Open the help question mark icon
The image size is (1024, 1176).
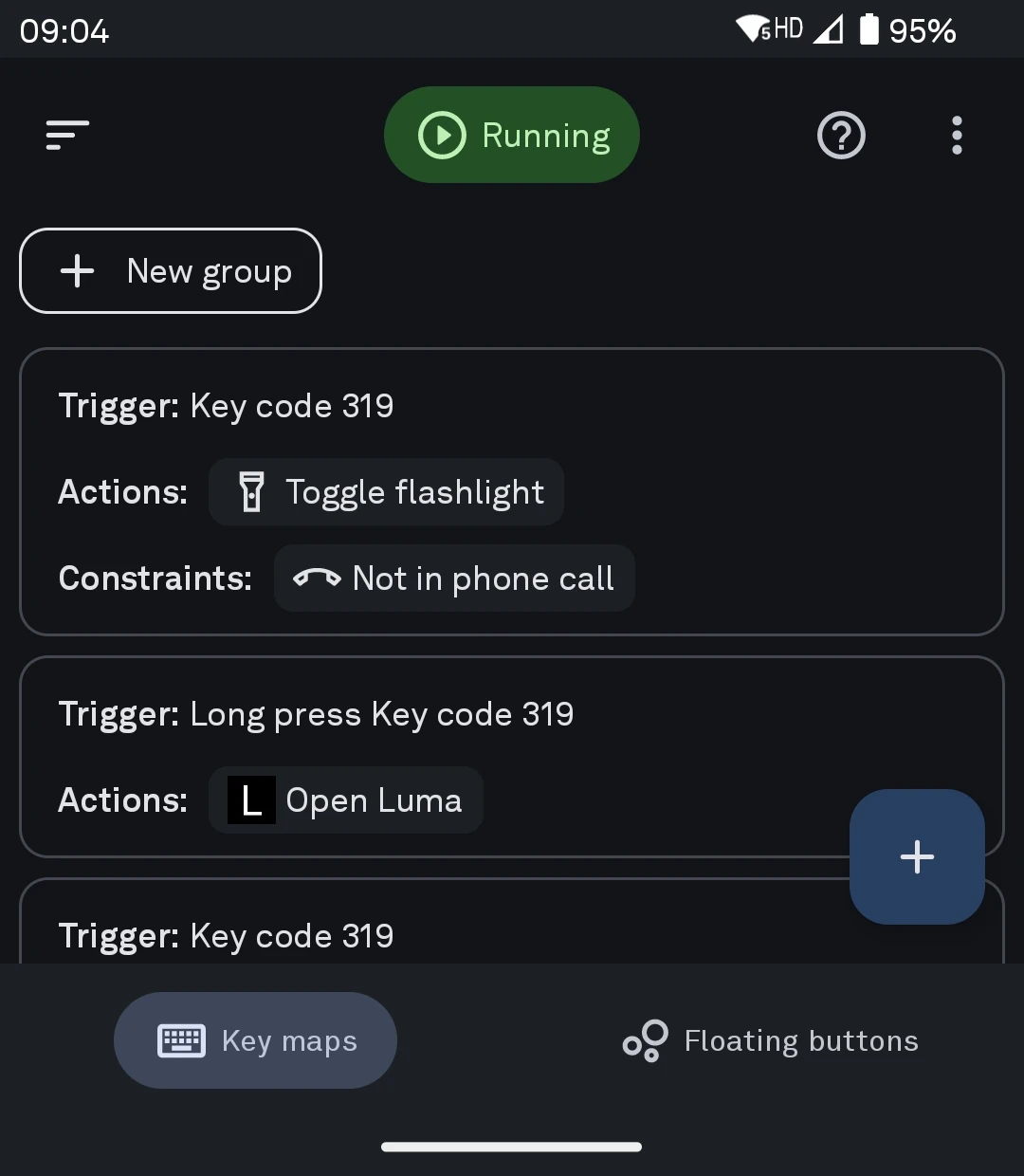pyautogui.click(x=841, y=136)
